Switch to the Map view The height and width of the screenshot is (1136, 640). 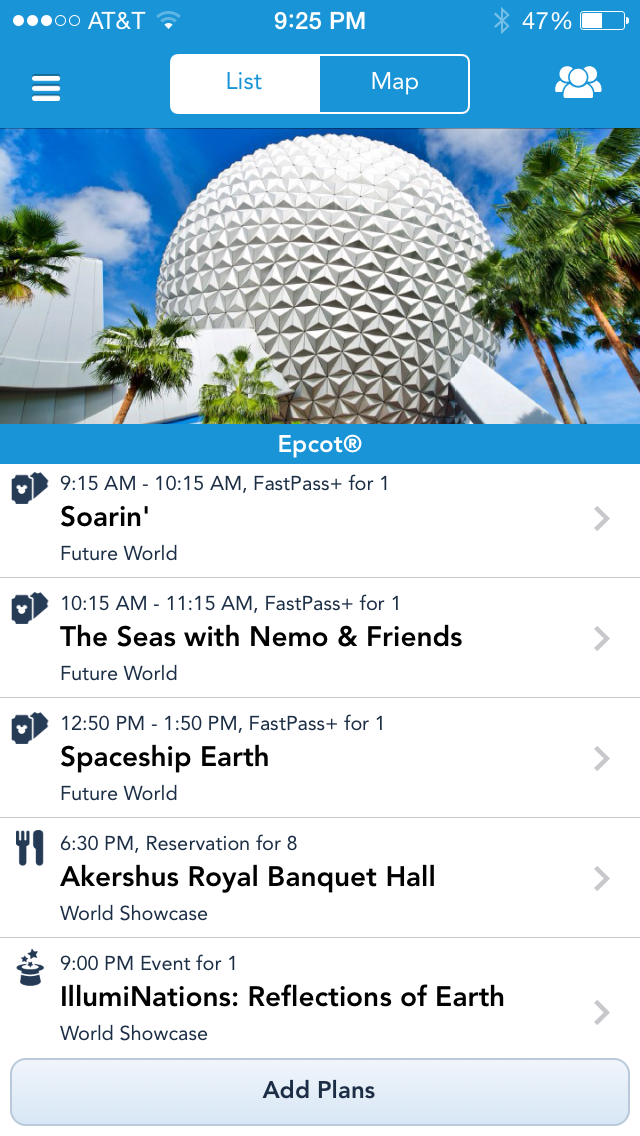click(394, 83)
